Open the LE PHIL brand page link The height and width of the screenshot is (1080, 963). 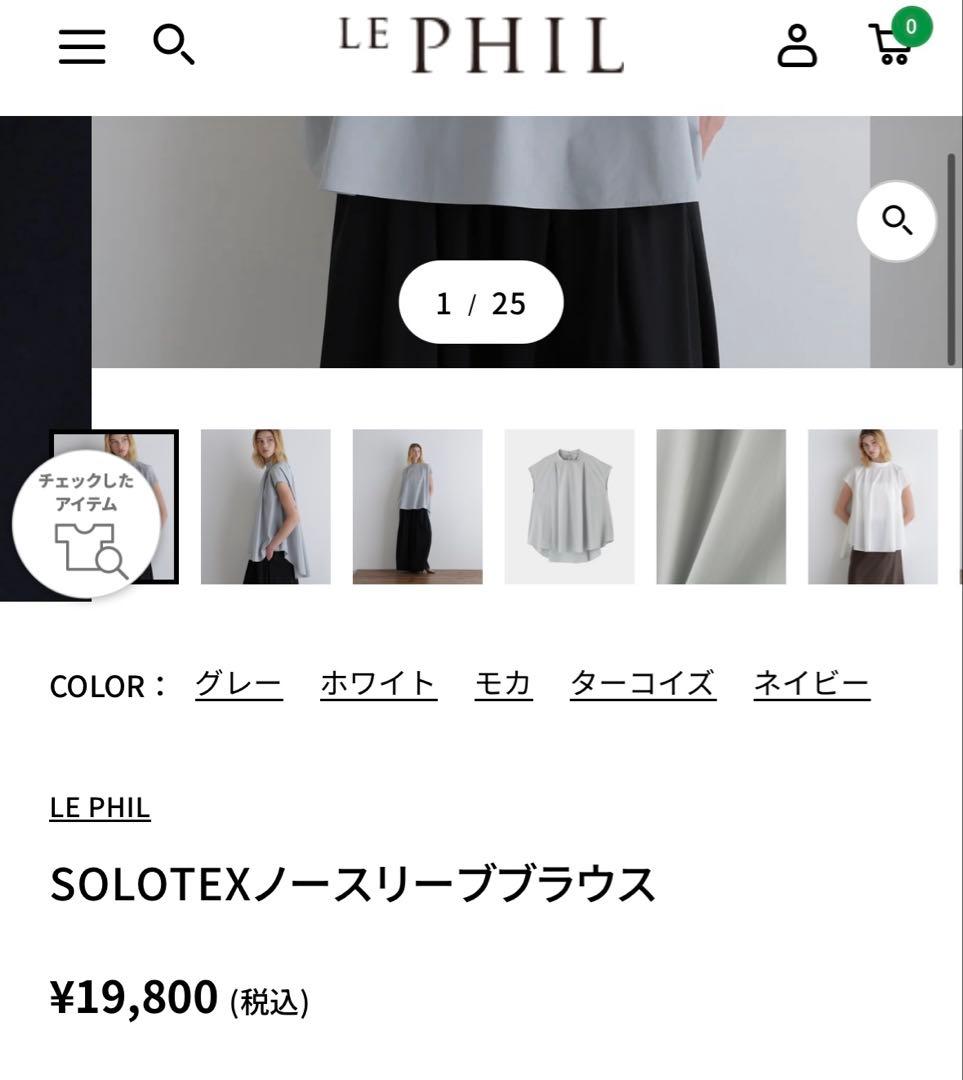99,806
